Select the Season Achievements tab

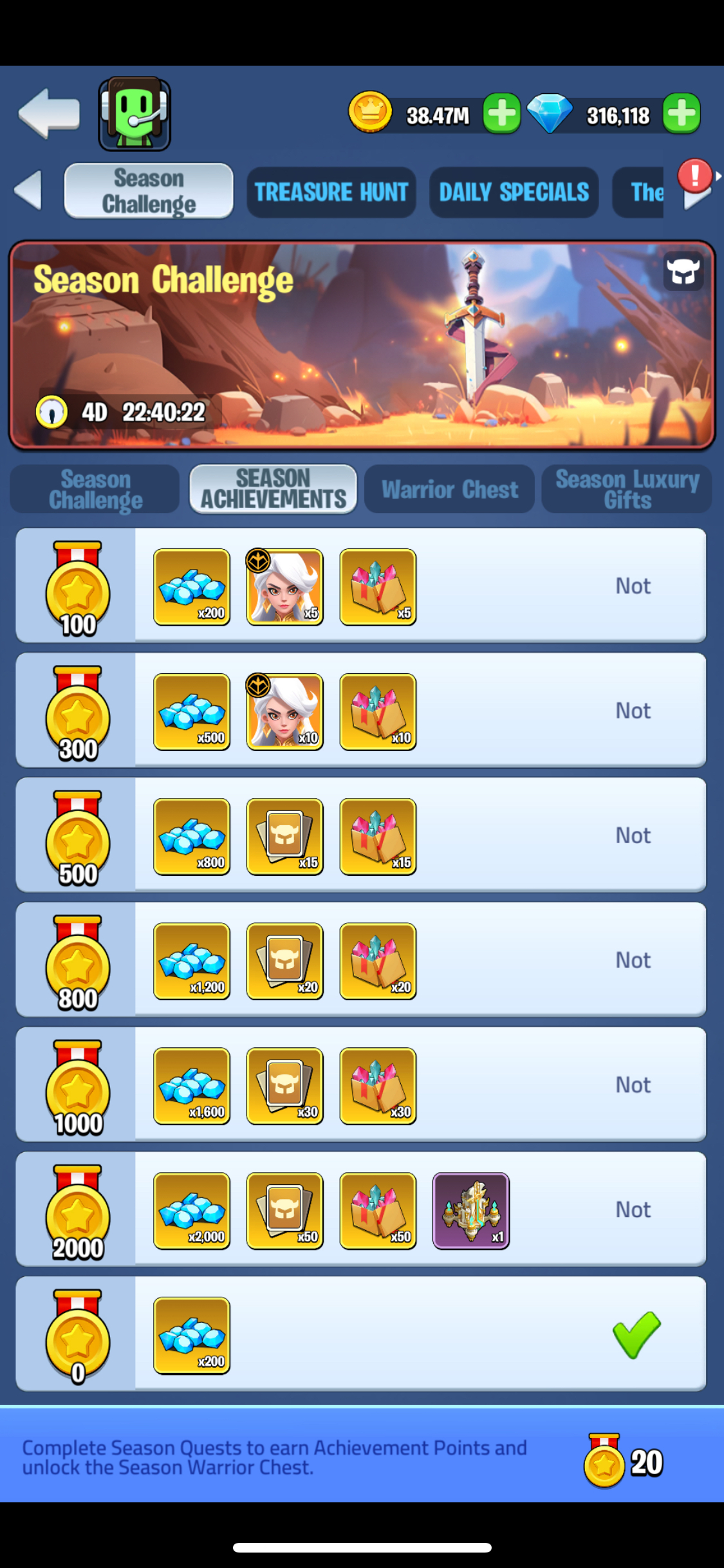[273, 489]
